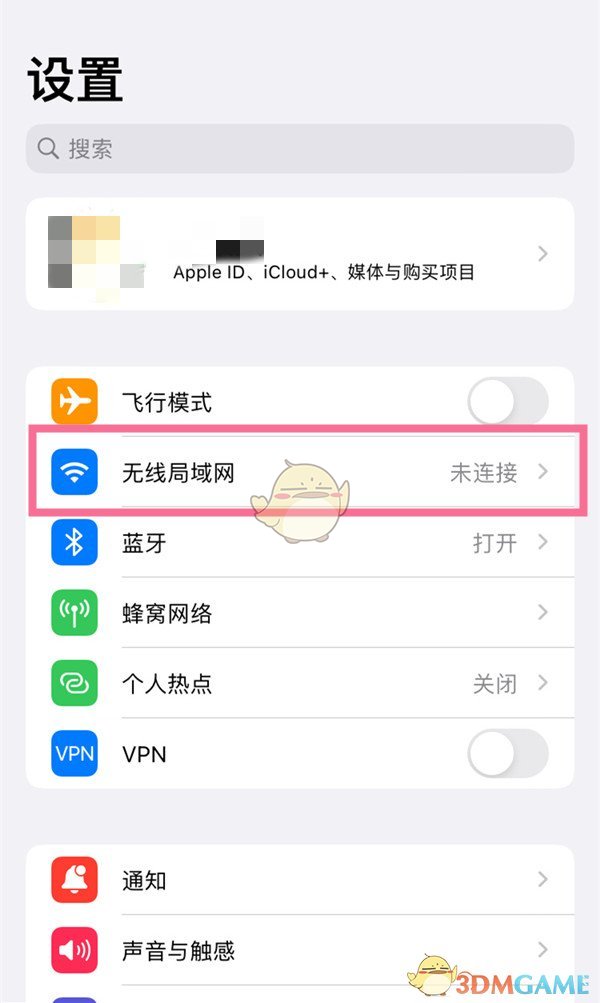
Task: Open 个人热点 personal hotspot
Action: click(300, 684)
